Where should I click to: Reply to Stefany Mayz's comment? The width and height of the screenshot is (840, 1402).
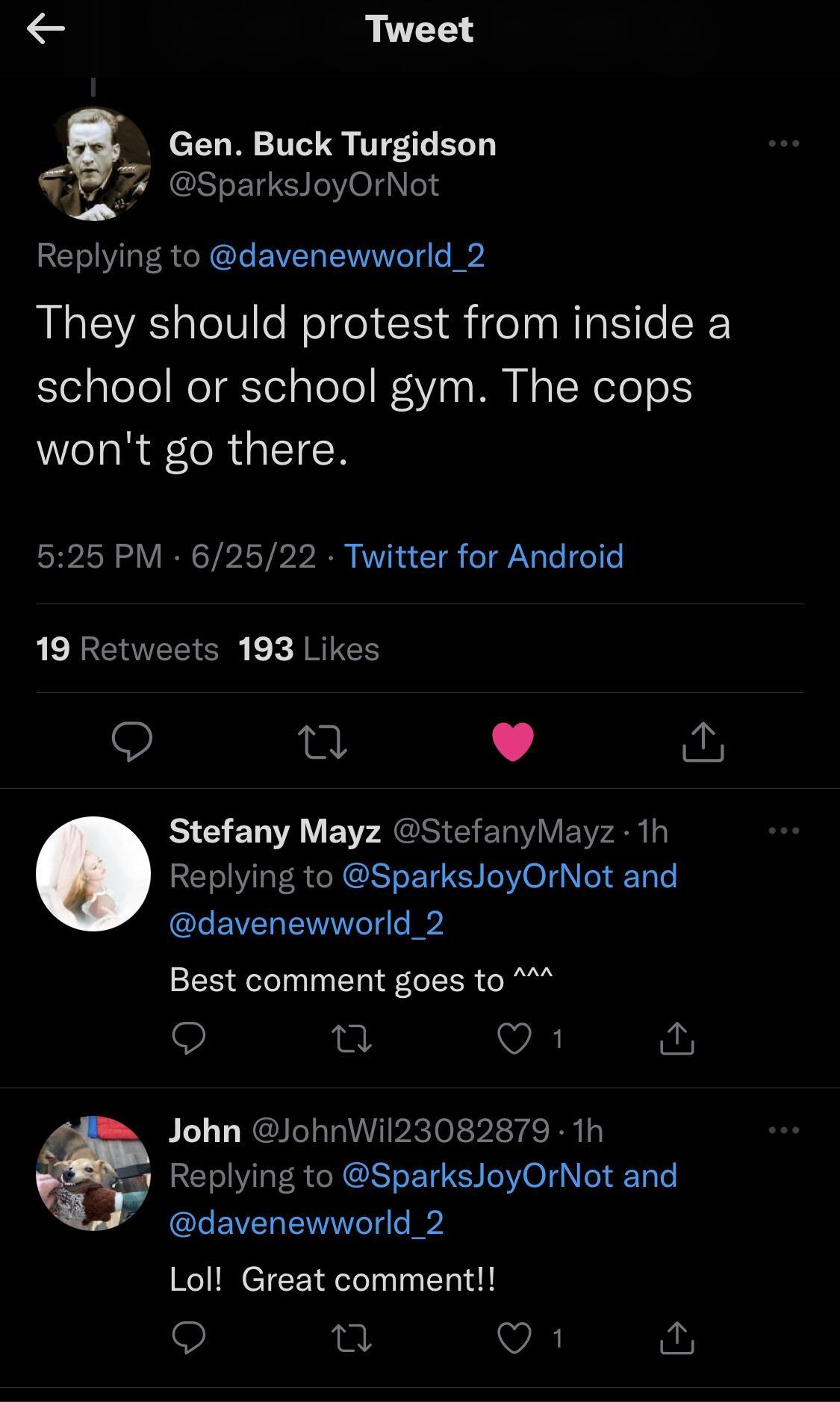tap(188, 1037)
